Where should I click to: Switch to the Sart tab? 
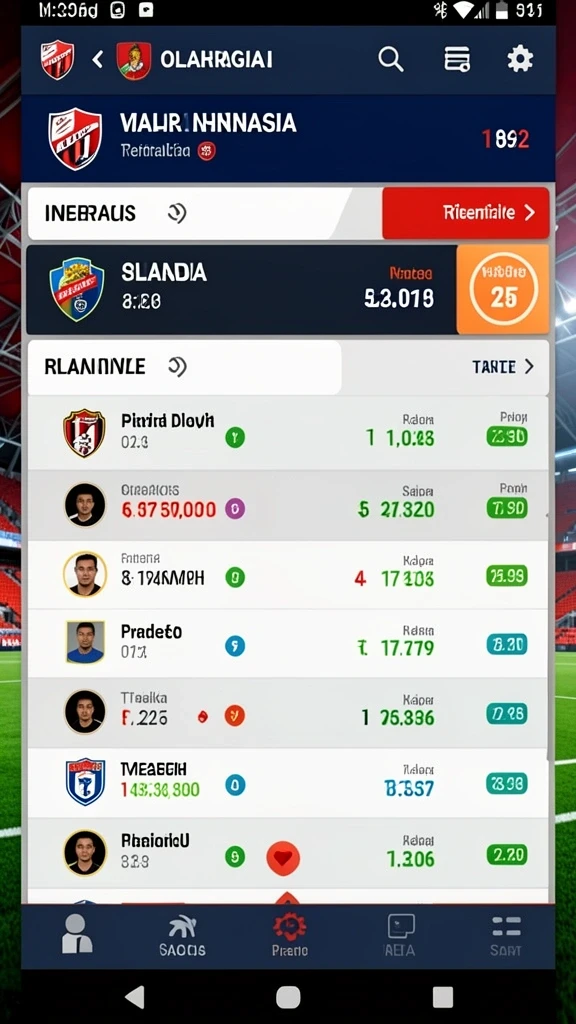[x=505, y=935]
